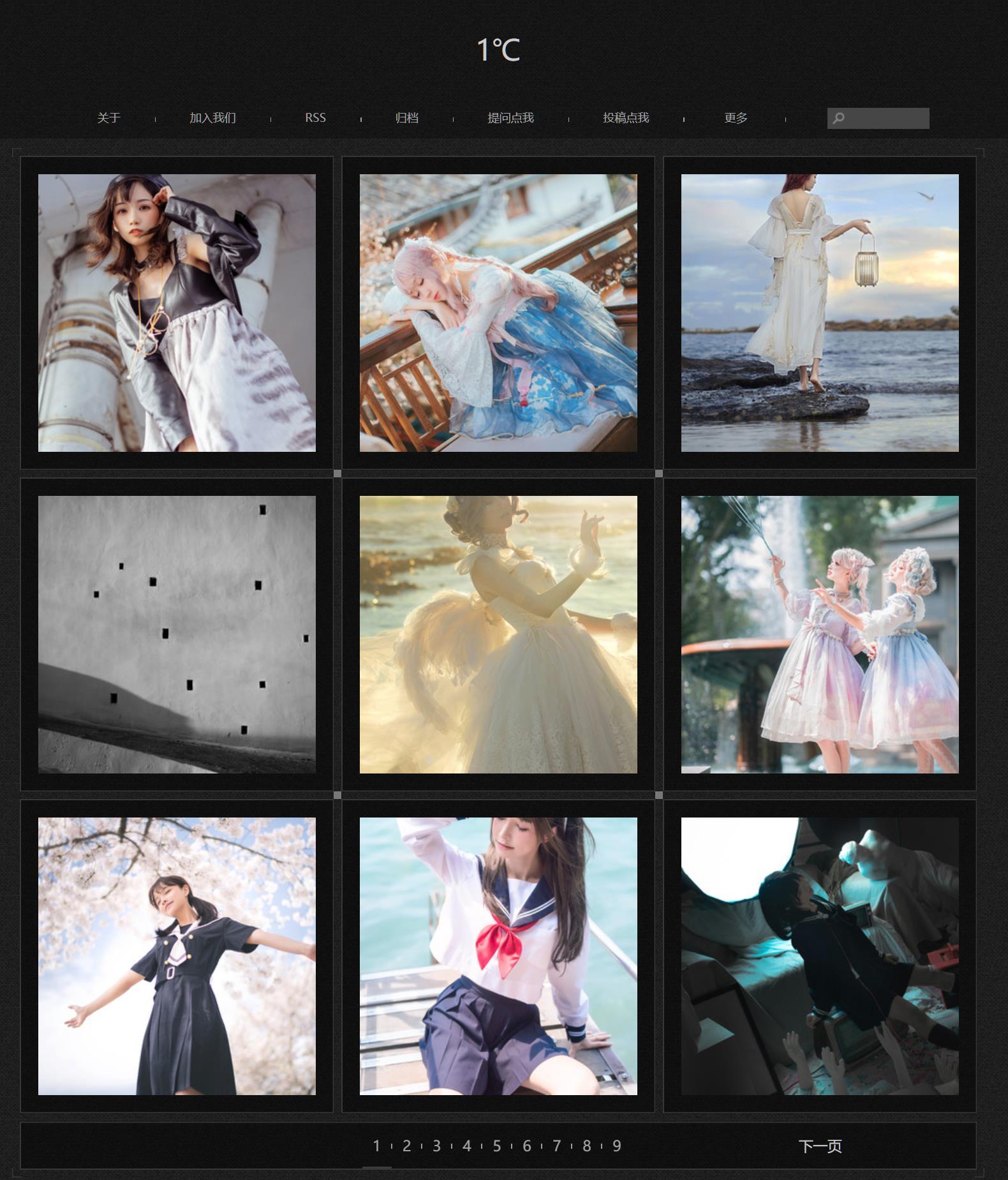Open the 加入我们 link
1008x1180 pixels.
tap(212, 118)
